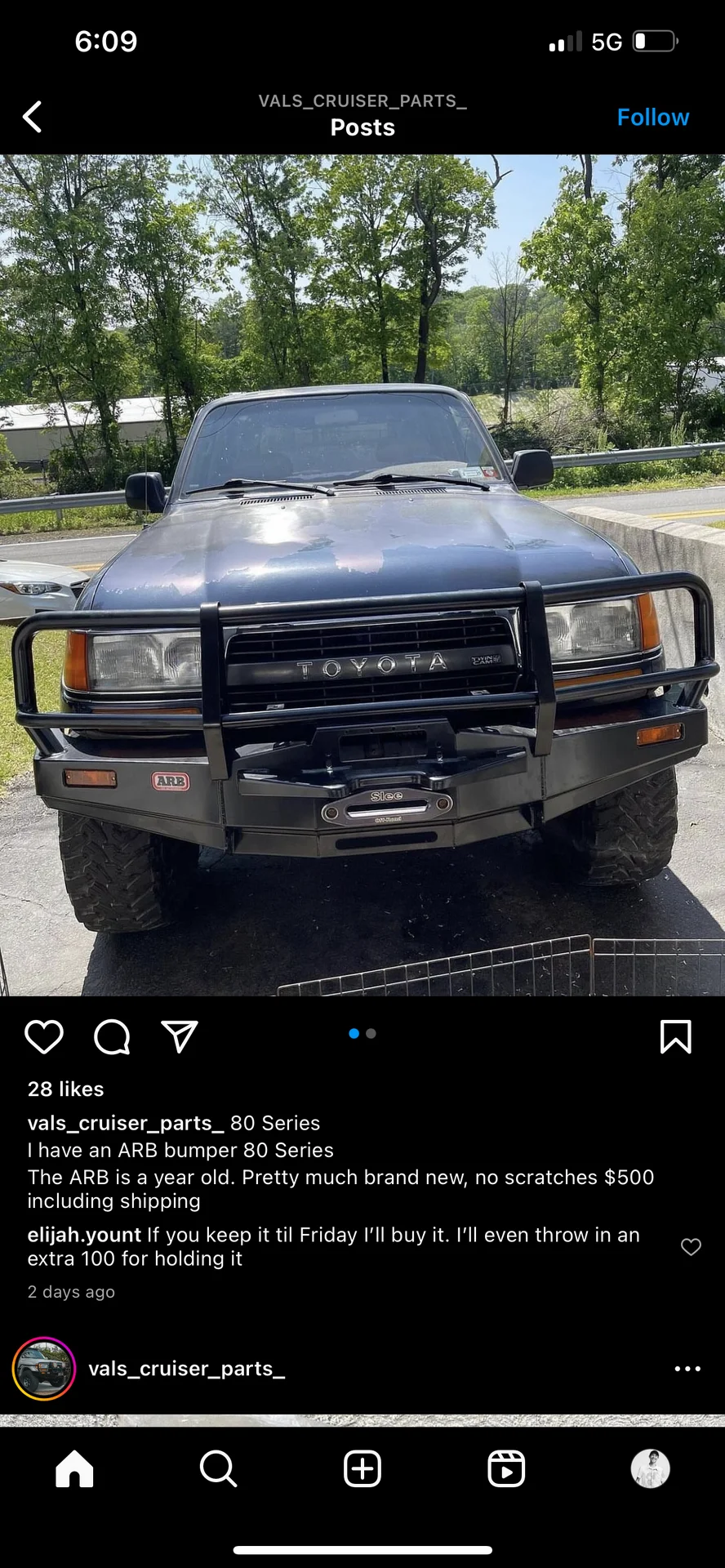Open comments on the post

(112, 1036)
